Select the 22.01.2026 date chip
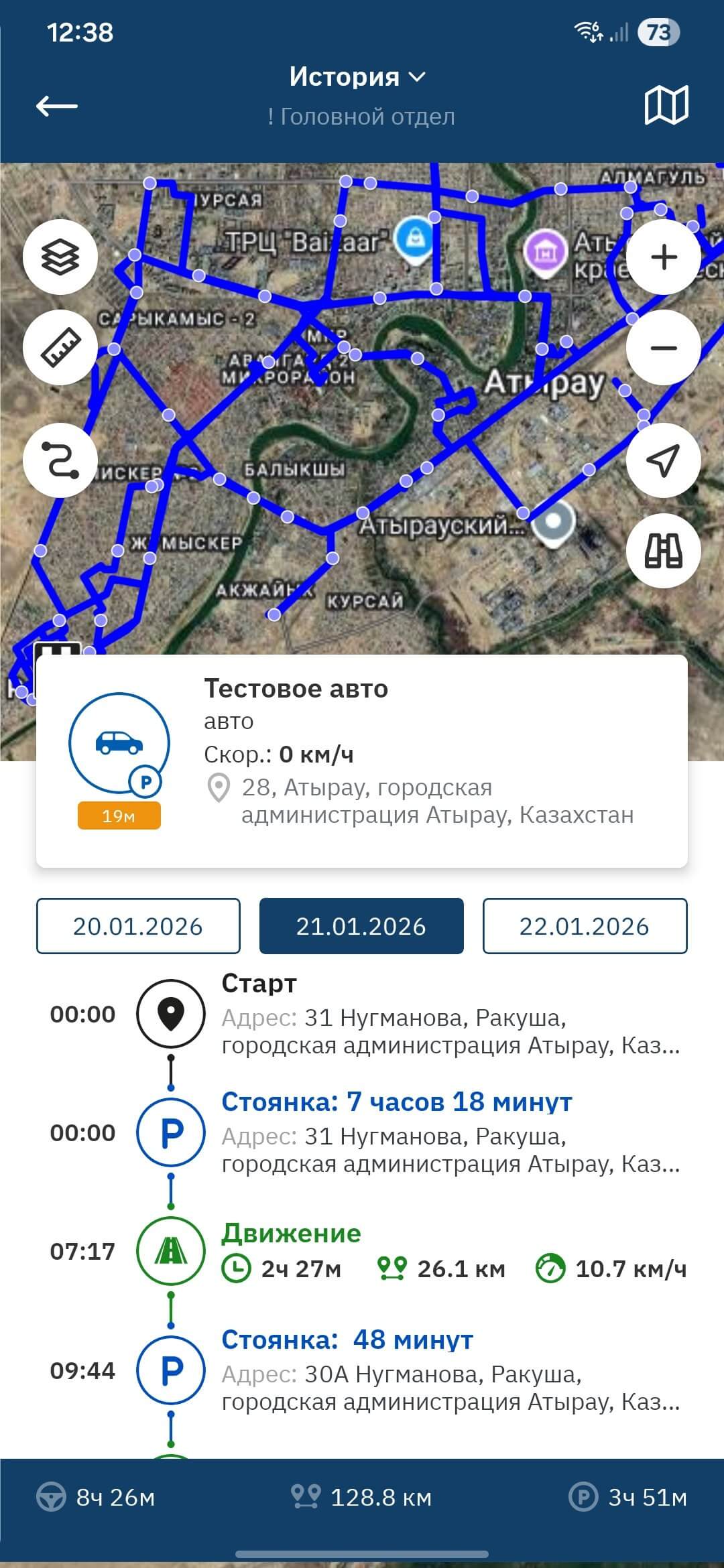724x1568 pixels. [x=585, y=926]
